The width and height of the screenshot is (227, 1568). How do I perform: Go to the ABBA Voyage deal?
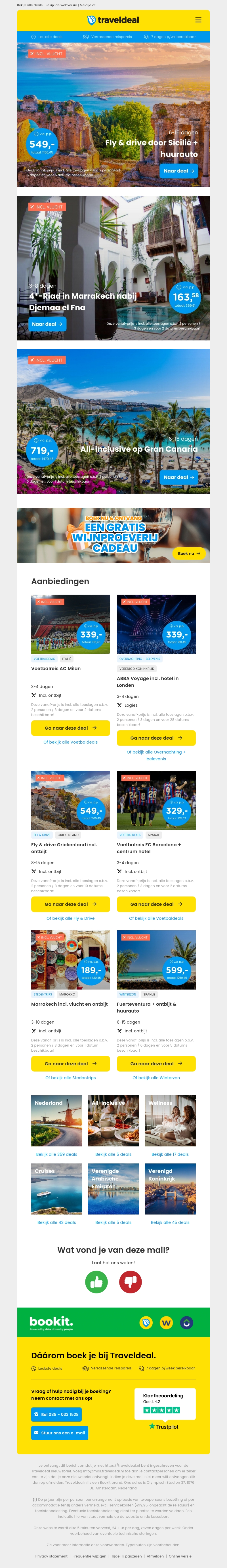click(x=156, y=738)
